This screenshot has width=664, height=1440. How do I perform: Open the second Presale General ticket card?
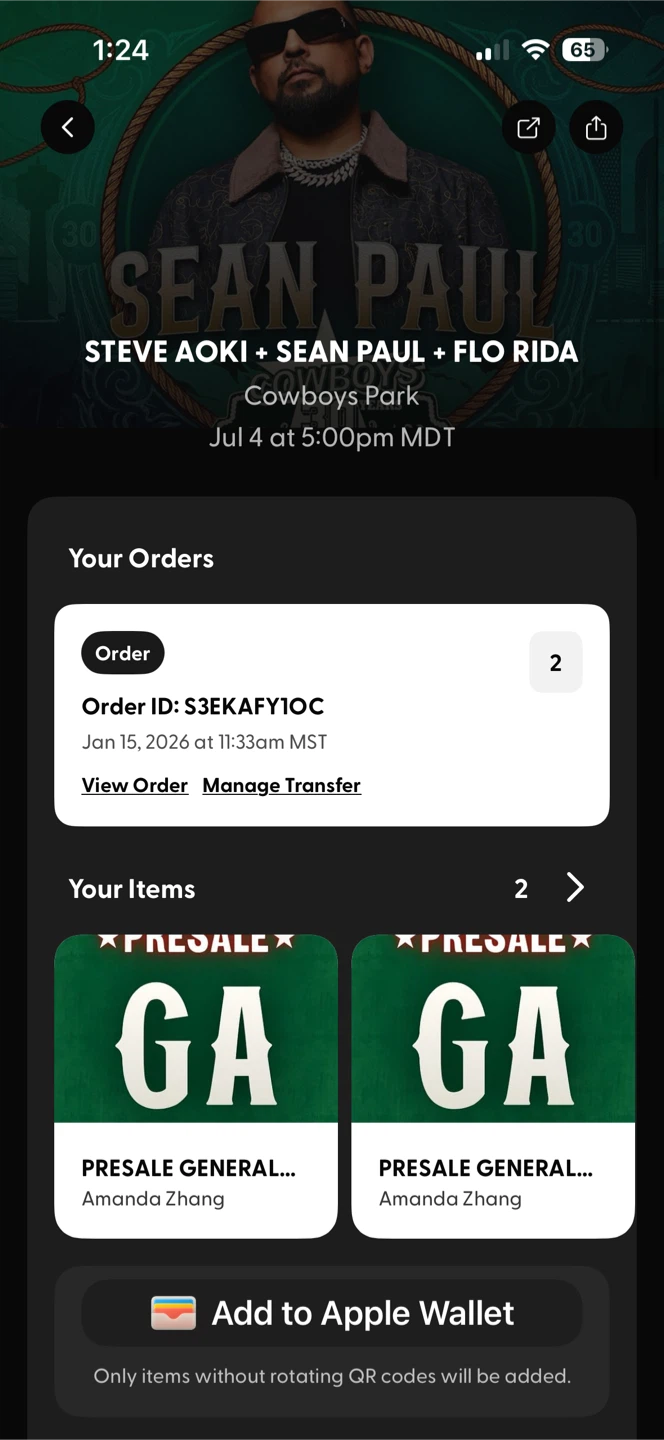pos(493,1086)
